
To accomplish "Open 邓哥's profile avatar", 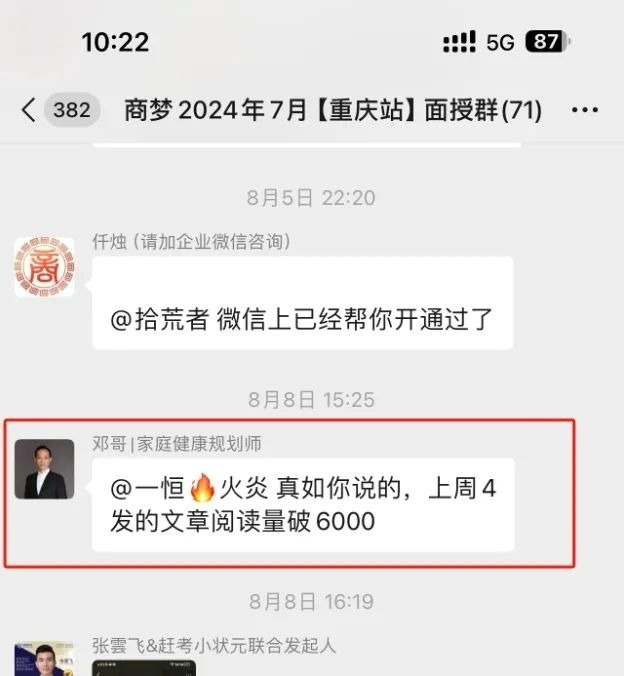I will click(x=44, y=468).
